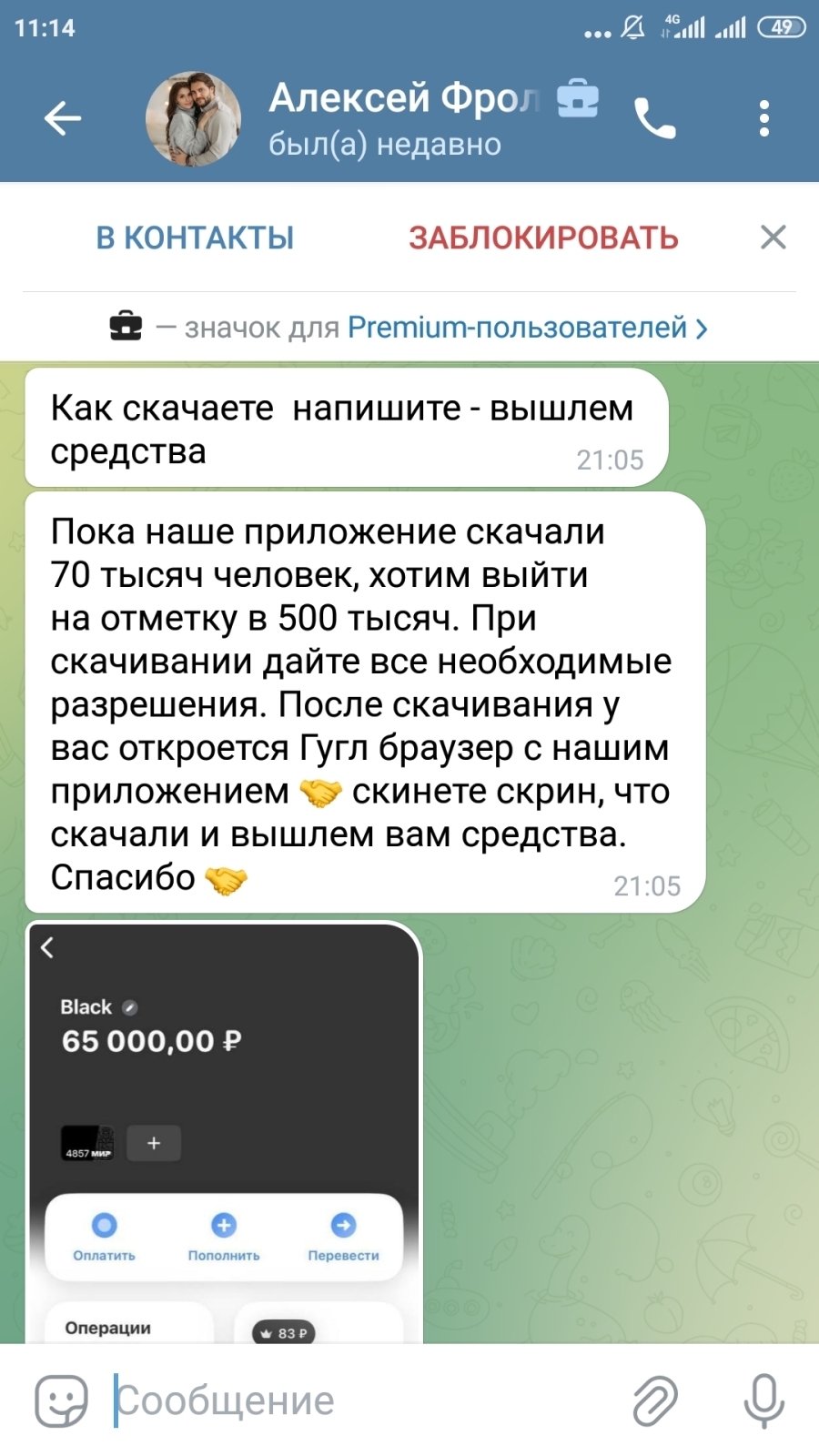The height and width of the screenshot is (1456, 819).
Task: Dismiss the add-or-block contact bar
Action: [x=773, y=238]
